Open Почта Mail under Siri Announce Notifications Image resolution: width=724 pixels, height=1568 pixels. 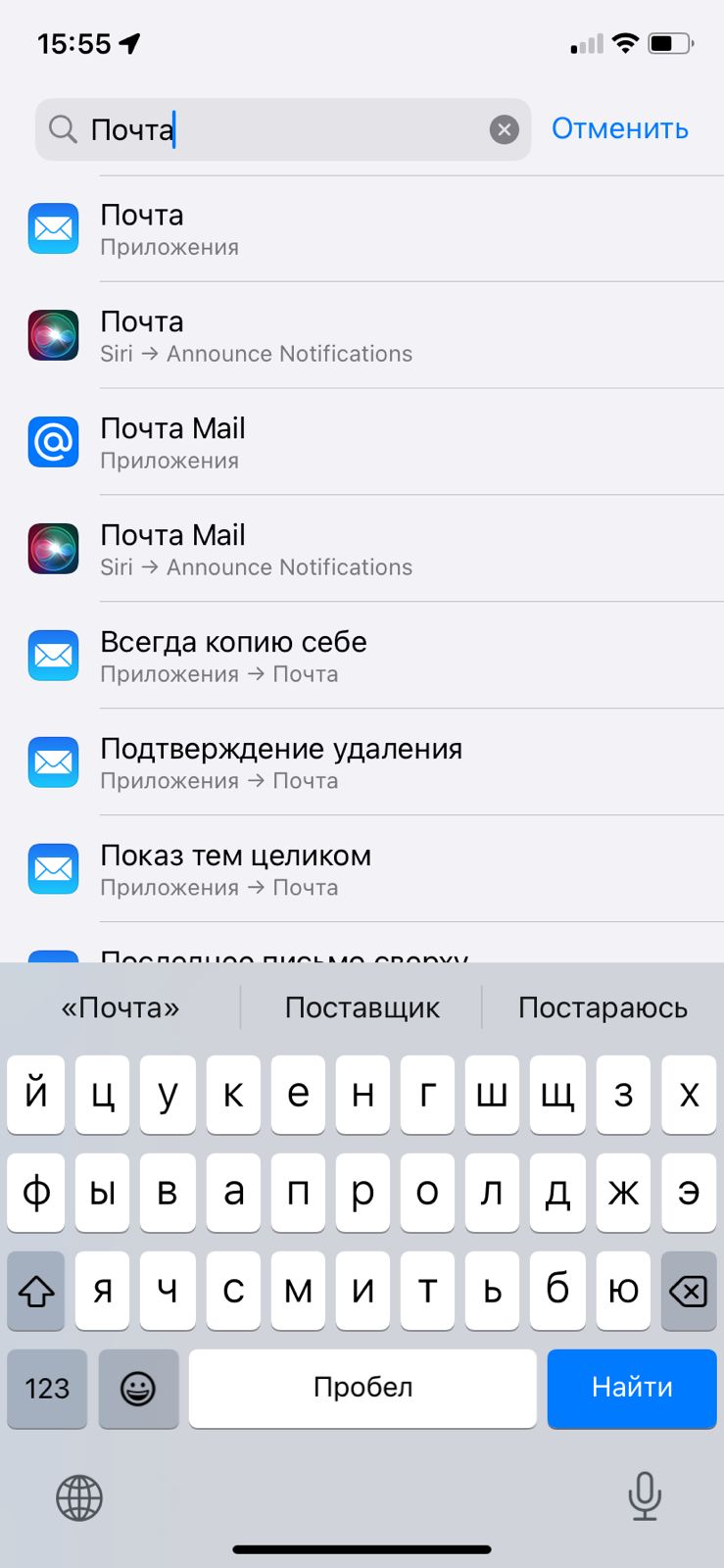[x=362, y=550]
